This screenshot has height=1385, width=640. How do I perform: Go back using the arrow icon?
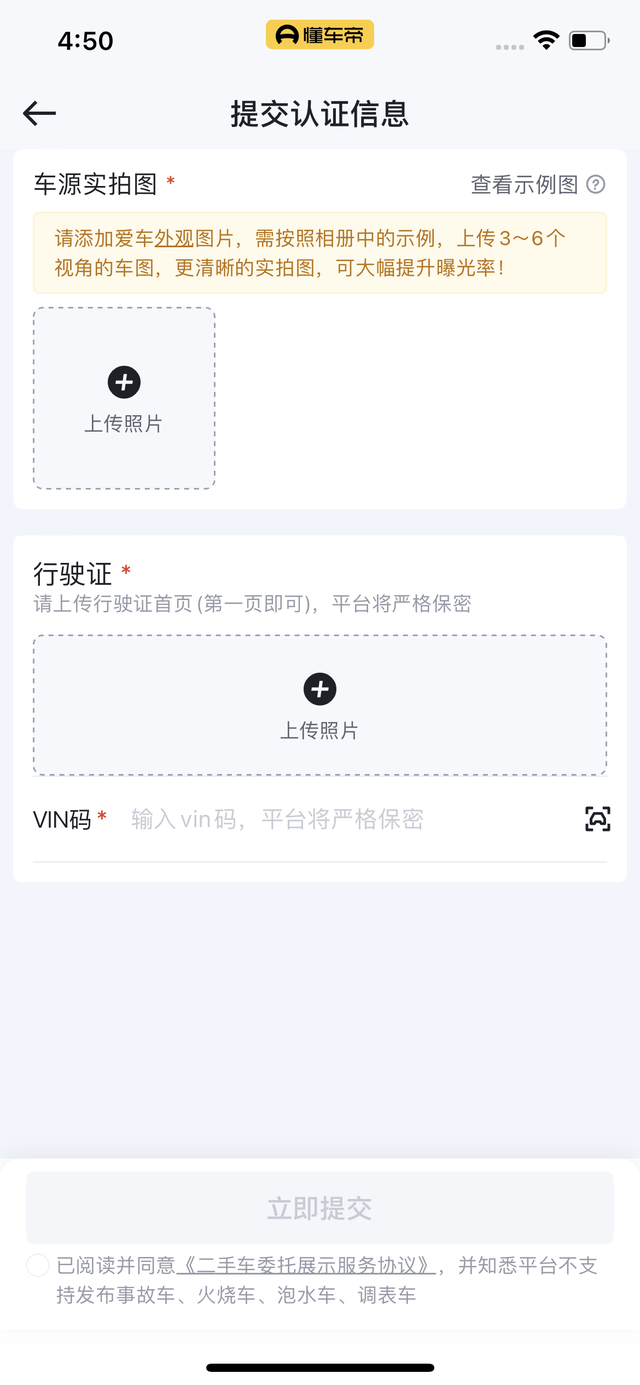pos(39,114)
